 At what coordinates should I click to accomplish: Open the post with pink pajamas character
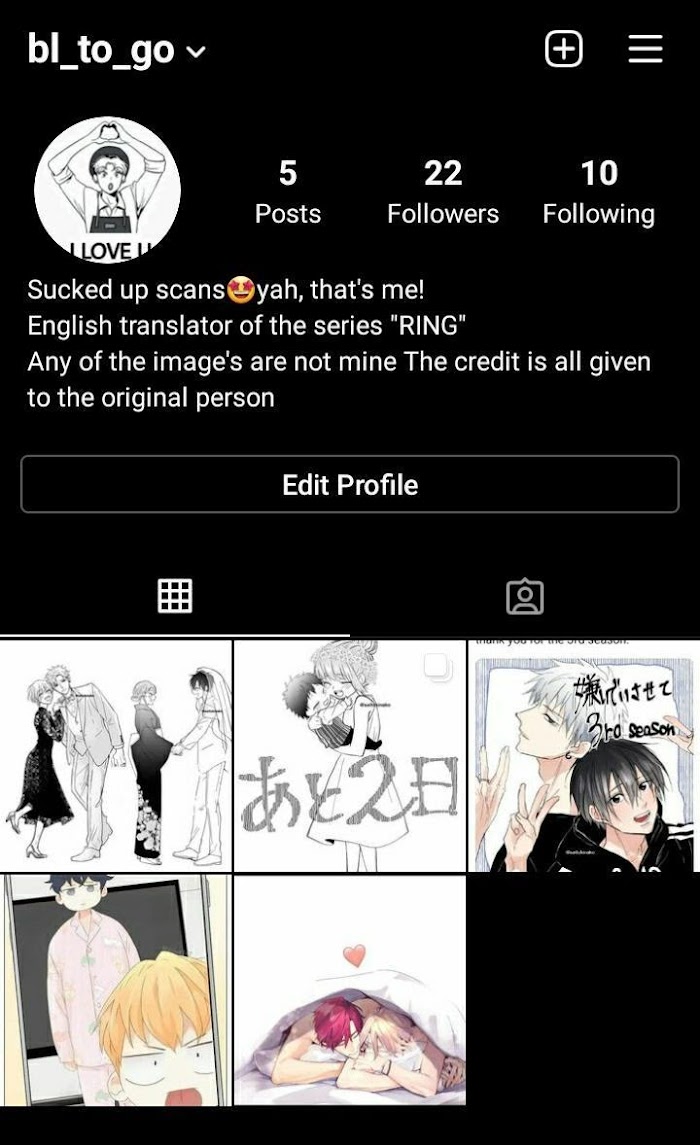tap(116, 990)
